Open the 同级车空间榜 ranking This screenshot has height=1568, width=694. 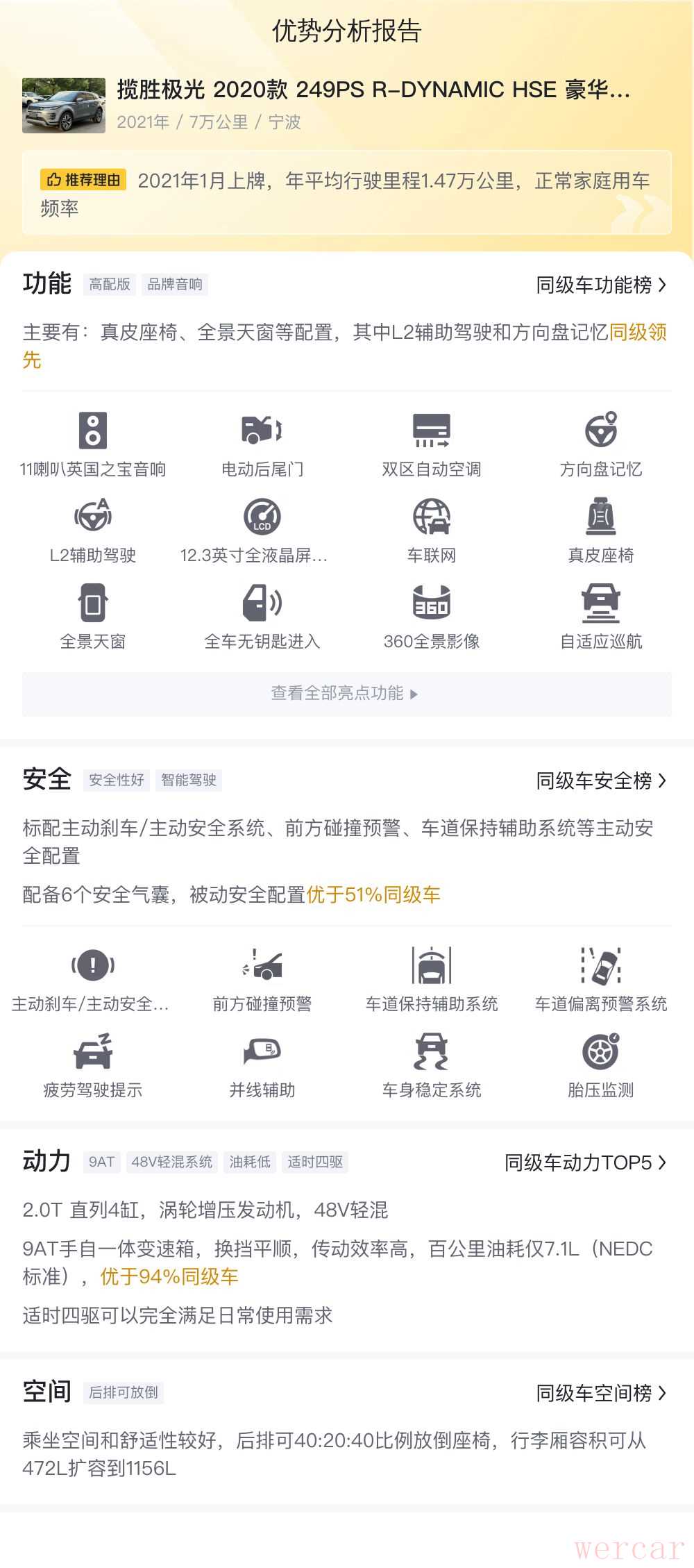tap(600, 1392)
